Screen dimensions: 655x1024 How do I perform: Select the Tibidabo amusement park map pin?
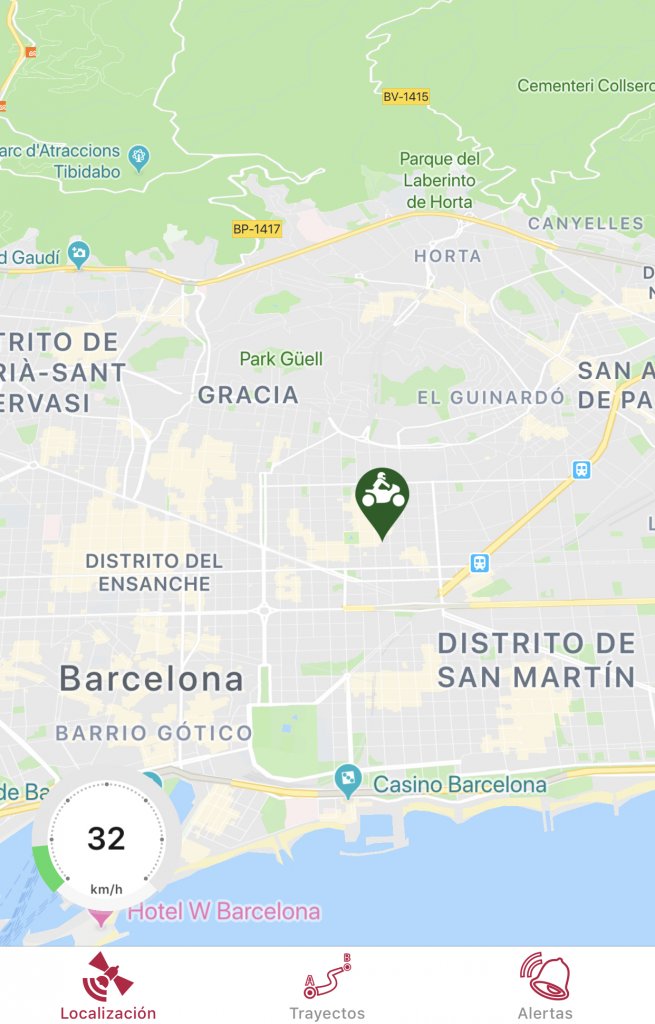tap(139, 158)
